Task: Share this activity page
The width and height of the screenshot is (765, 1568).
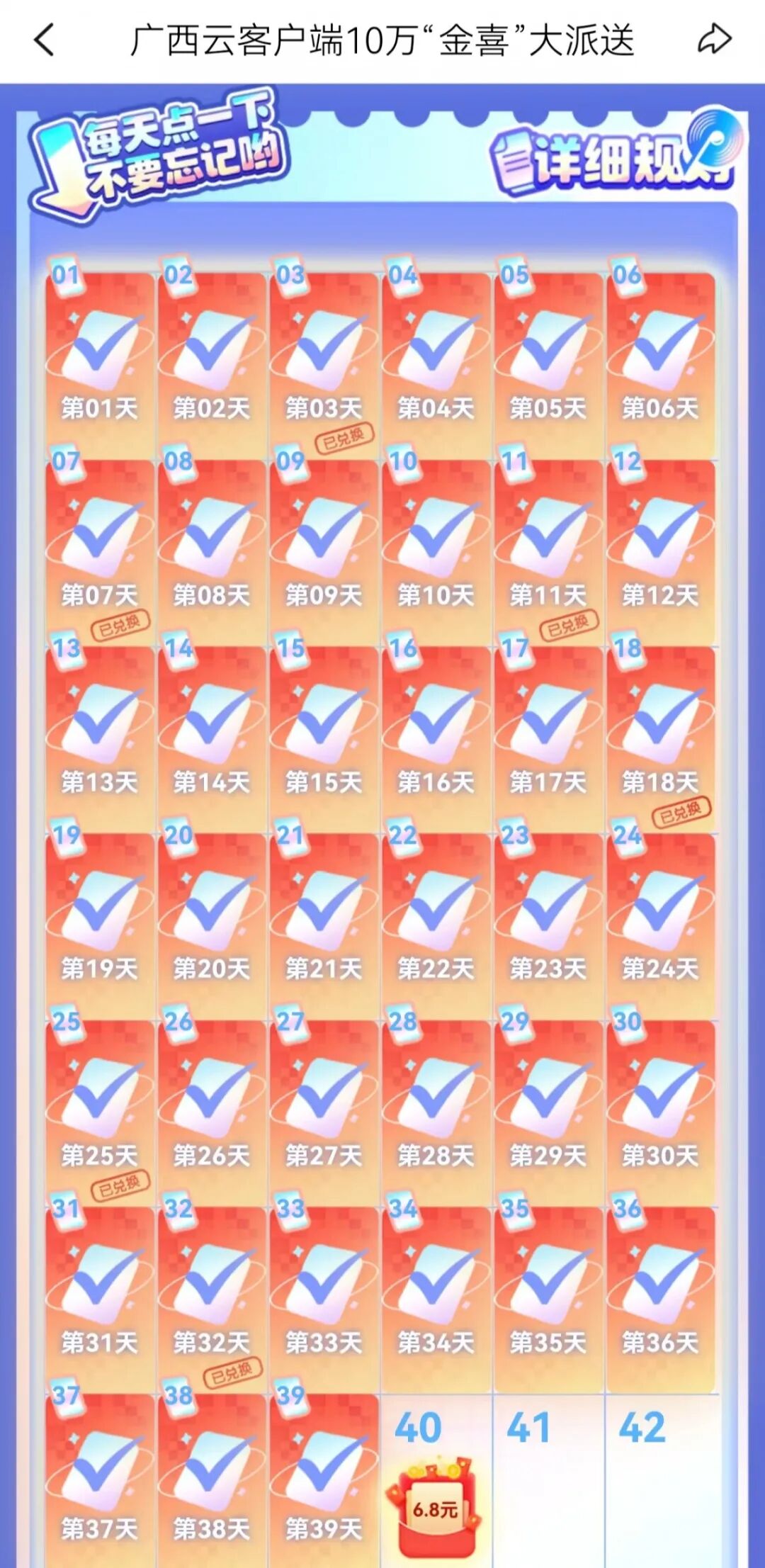Action: tap(714, 40)
